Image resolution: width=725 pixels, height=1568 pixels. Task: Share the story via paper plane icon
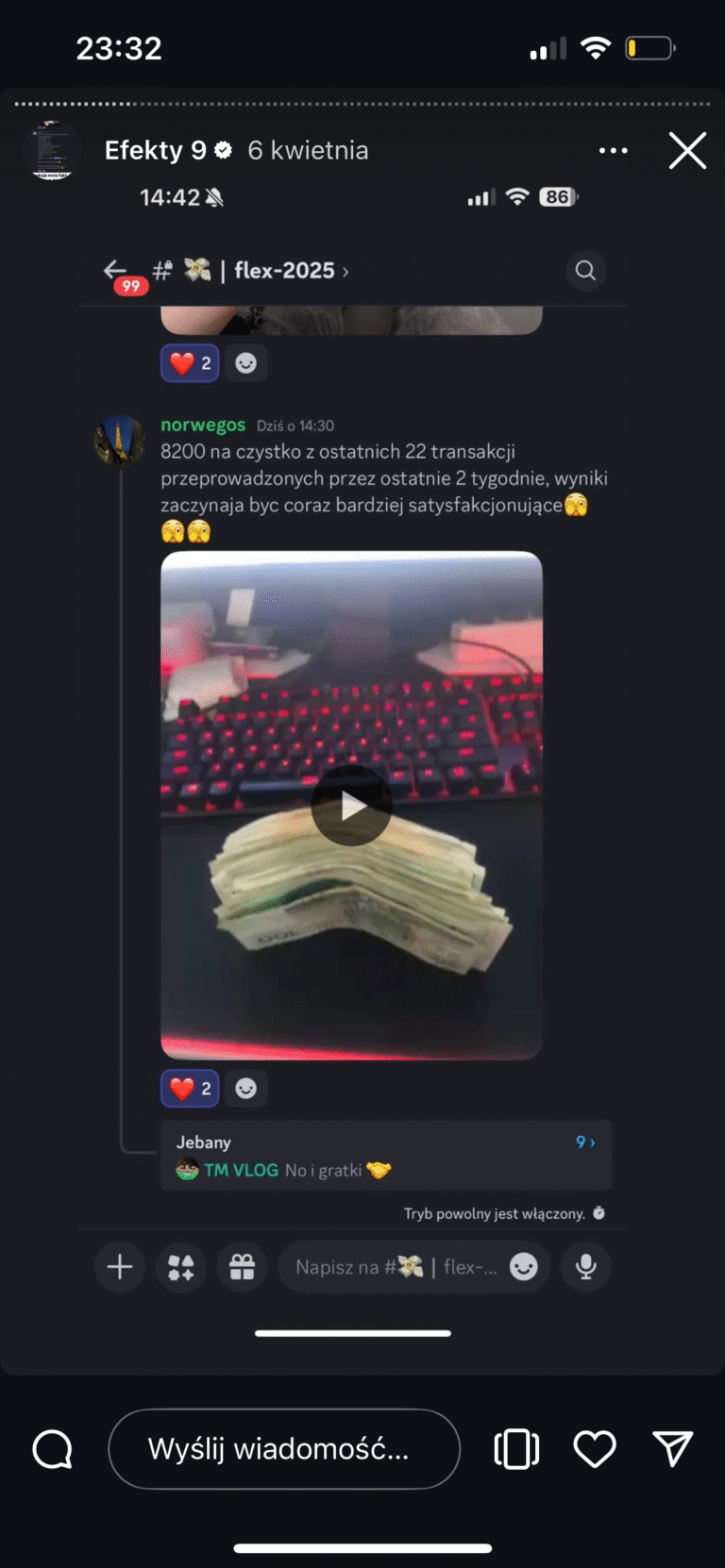(x=672, y=1448)
